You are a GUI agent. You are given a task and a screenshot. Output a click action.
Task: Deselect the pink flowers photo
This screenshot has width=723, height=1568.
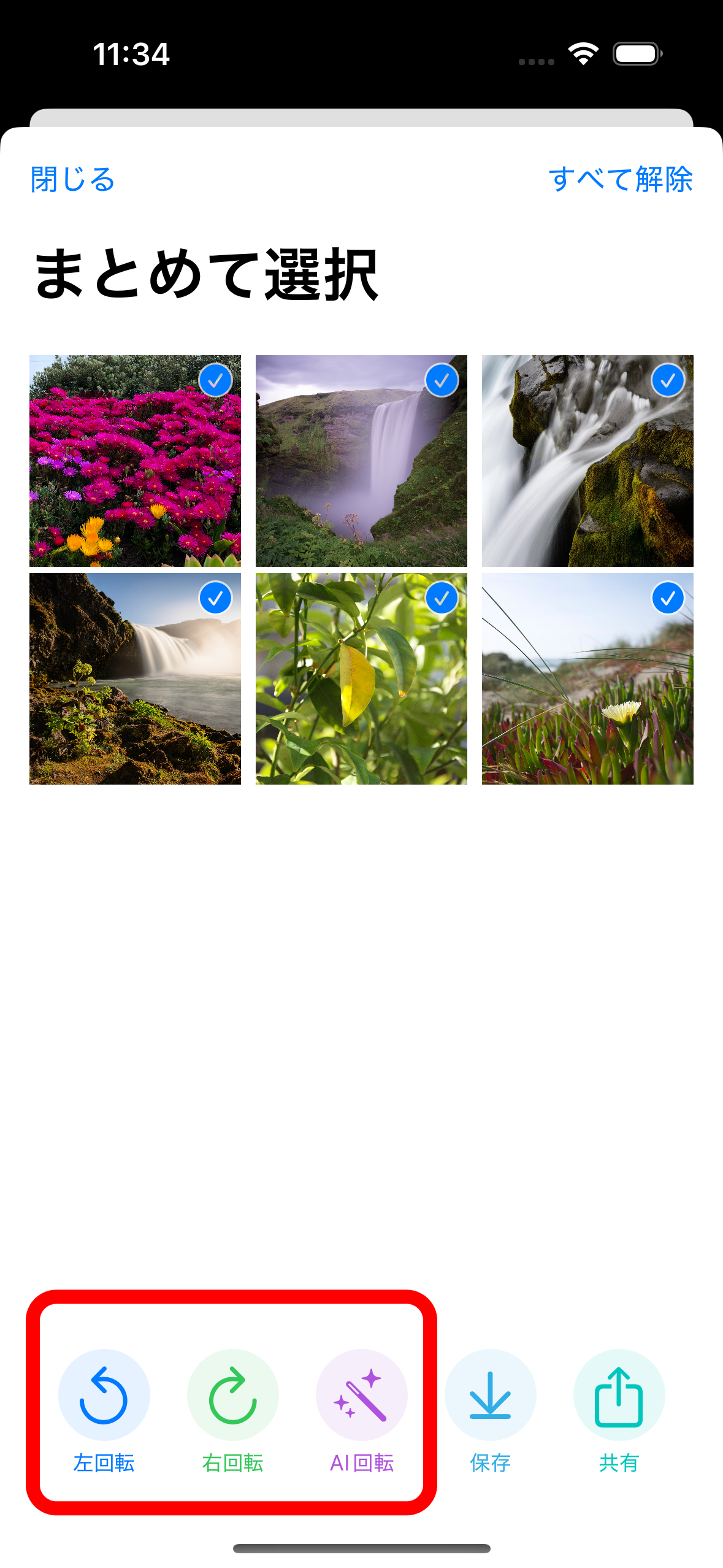(135, 461)
